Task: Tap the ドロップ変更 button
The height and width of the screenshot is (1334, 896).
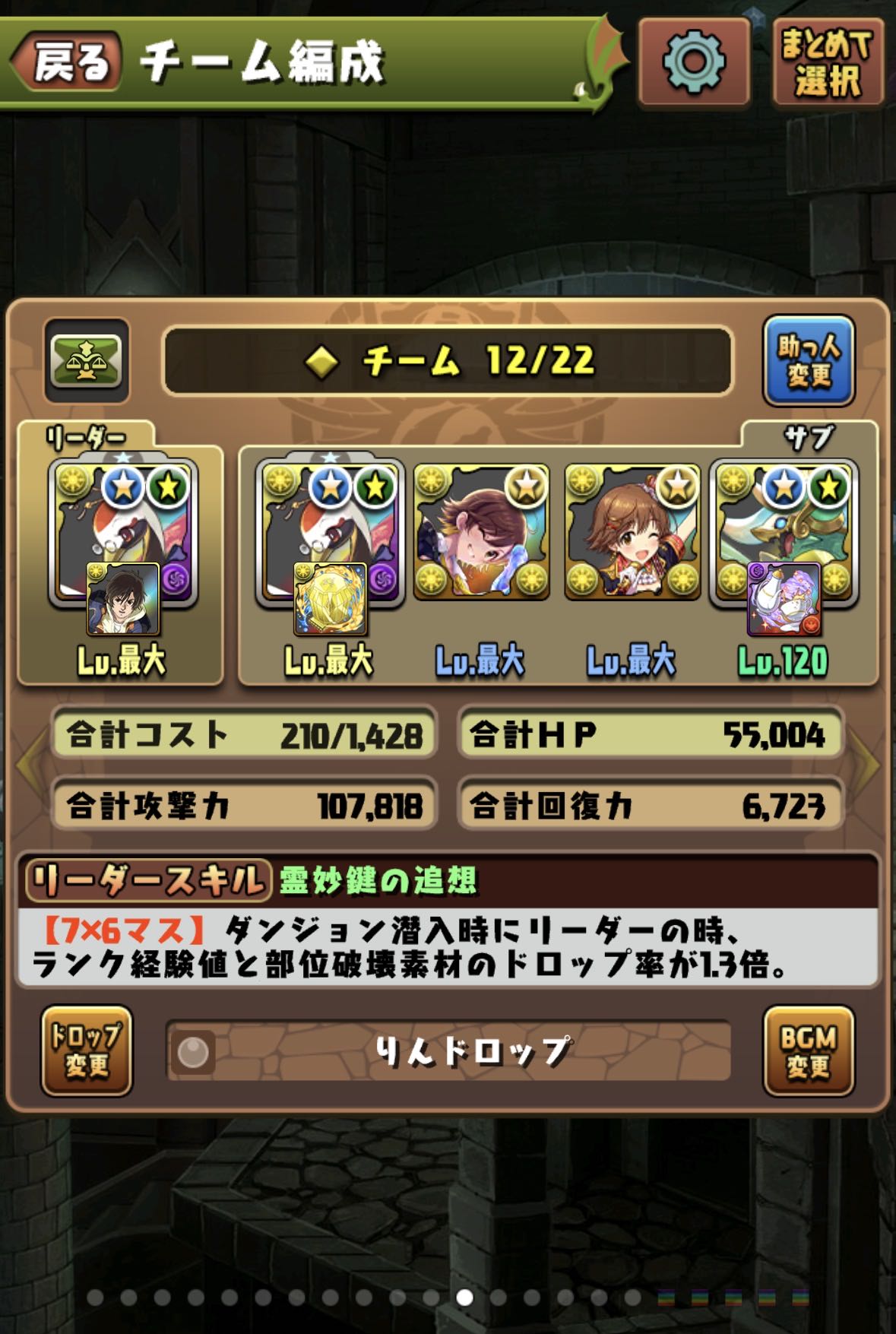Action: coord(86,1050)
